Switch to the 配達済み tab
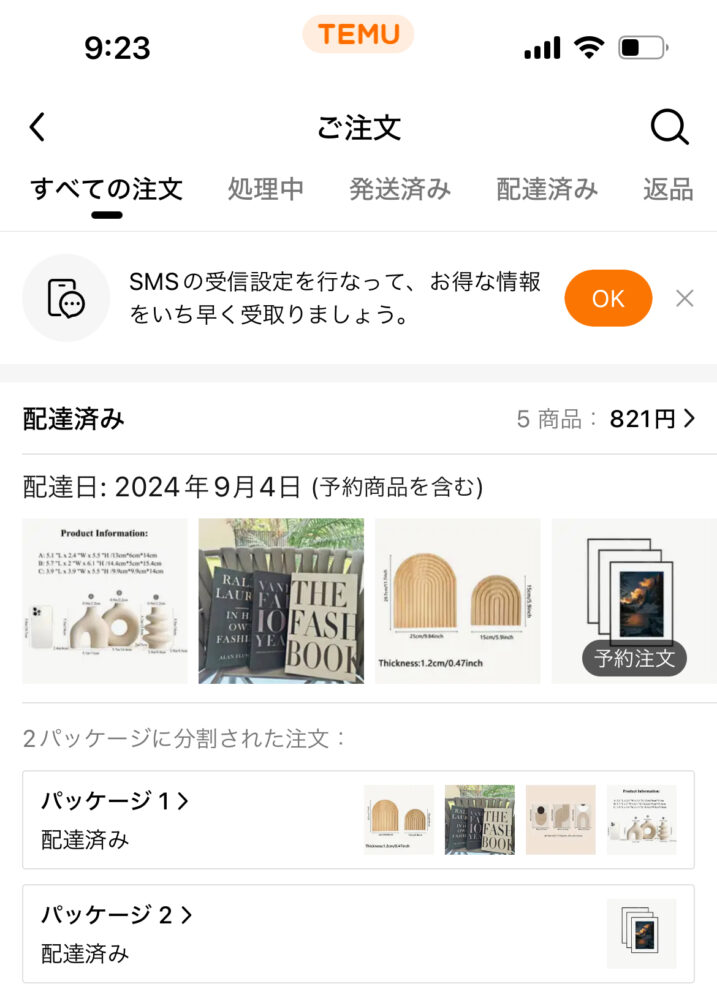 point(547,188)
